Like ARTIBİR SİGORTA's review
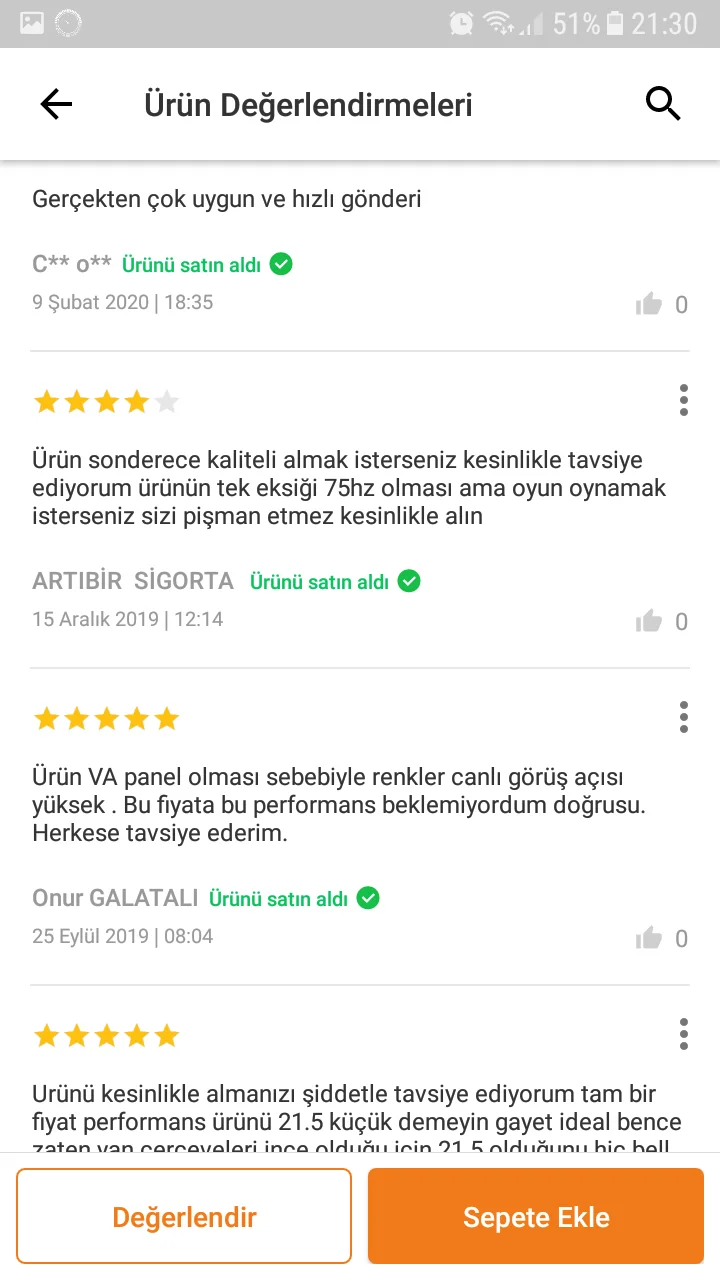Viewport: 720px width, 1280px height. 650,621
